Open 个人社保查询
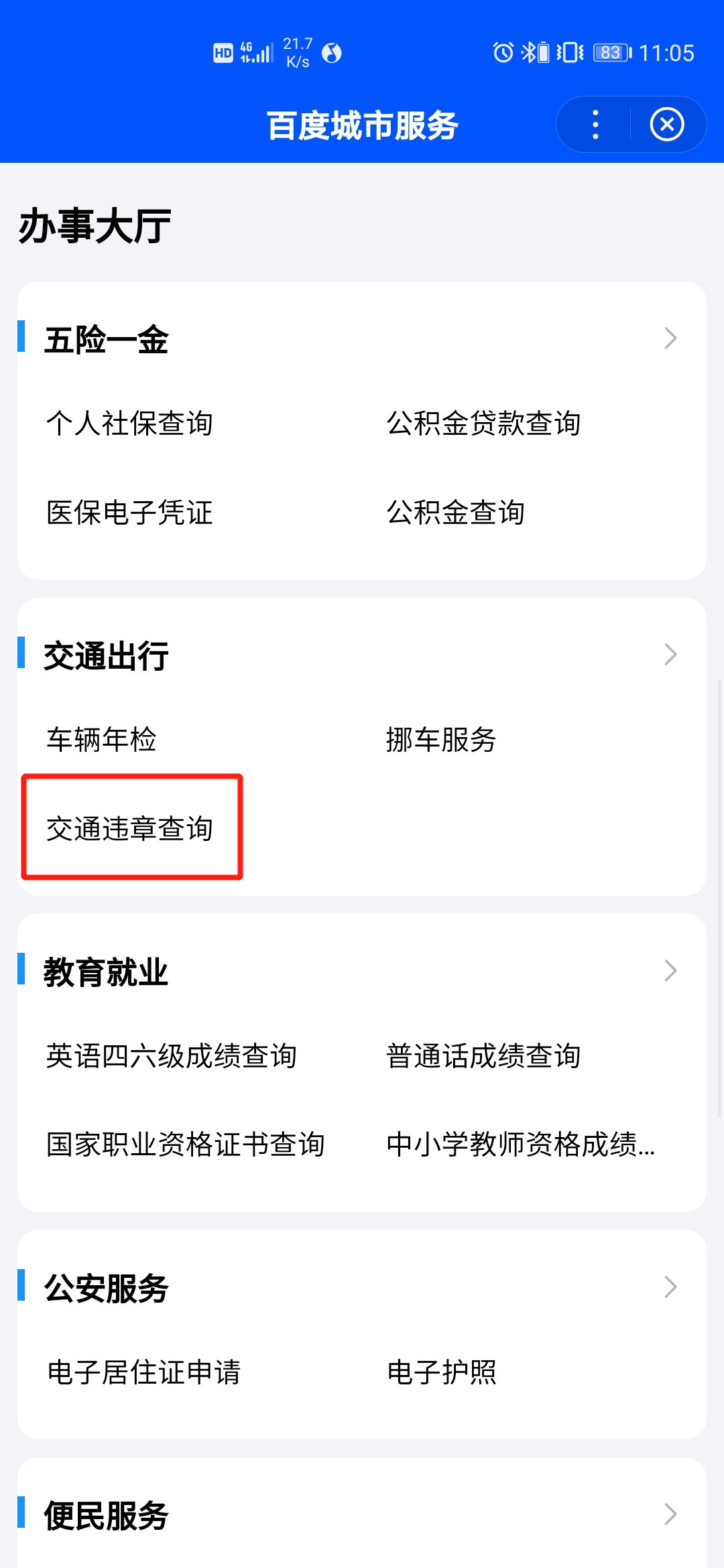 pos(129,423)
